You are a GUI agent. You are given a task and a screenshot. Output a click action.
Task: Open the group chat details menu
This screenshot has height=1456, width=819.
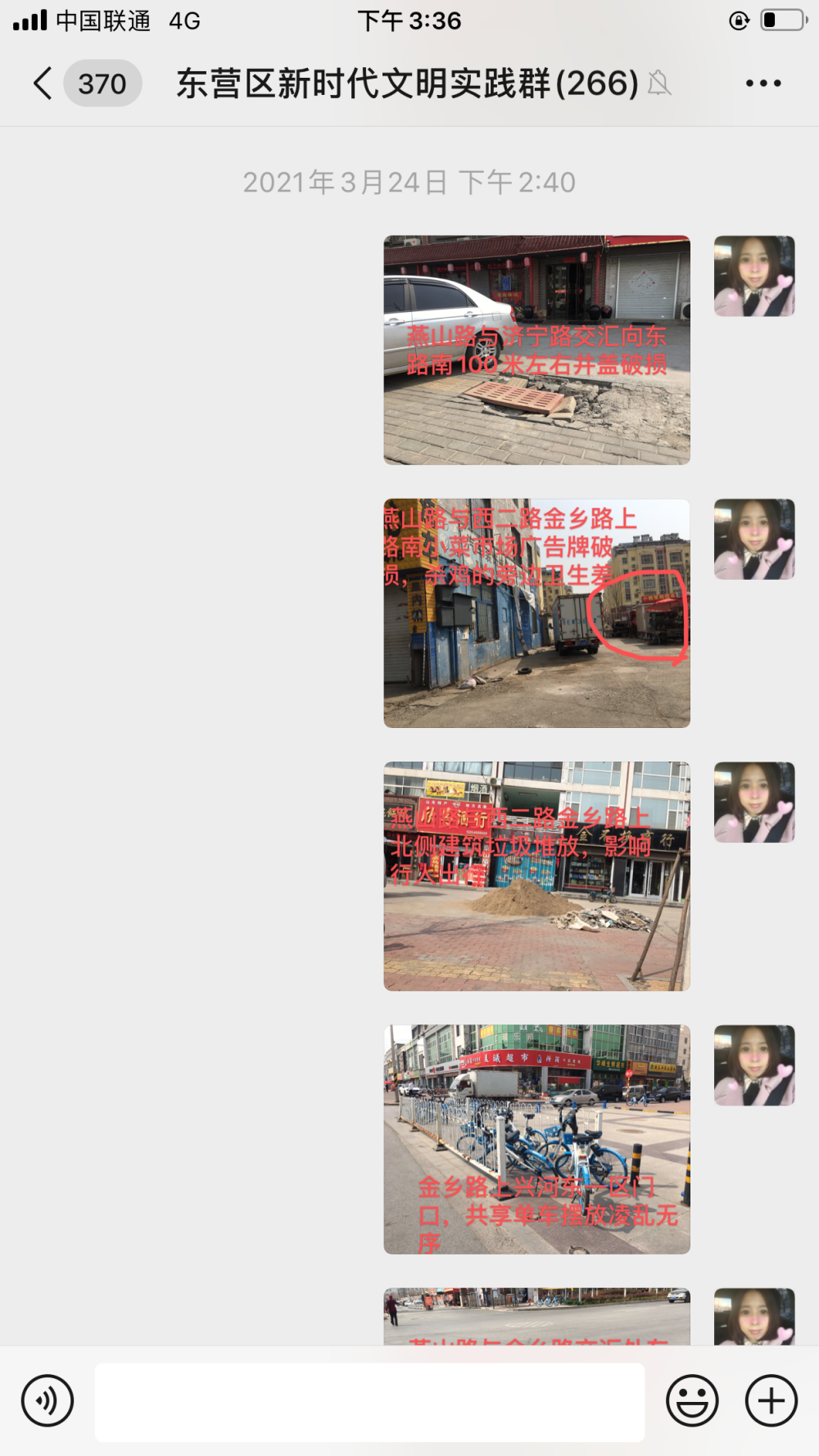pyautogui.click(x=762, y=84)
